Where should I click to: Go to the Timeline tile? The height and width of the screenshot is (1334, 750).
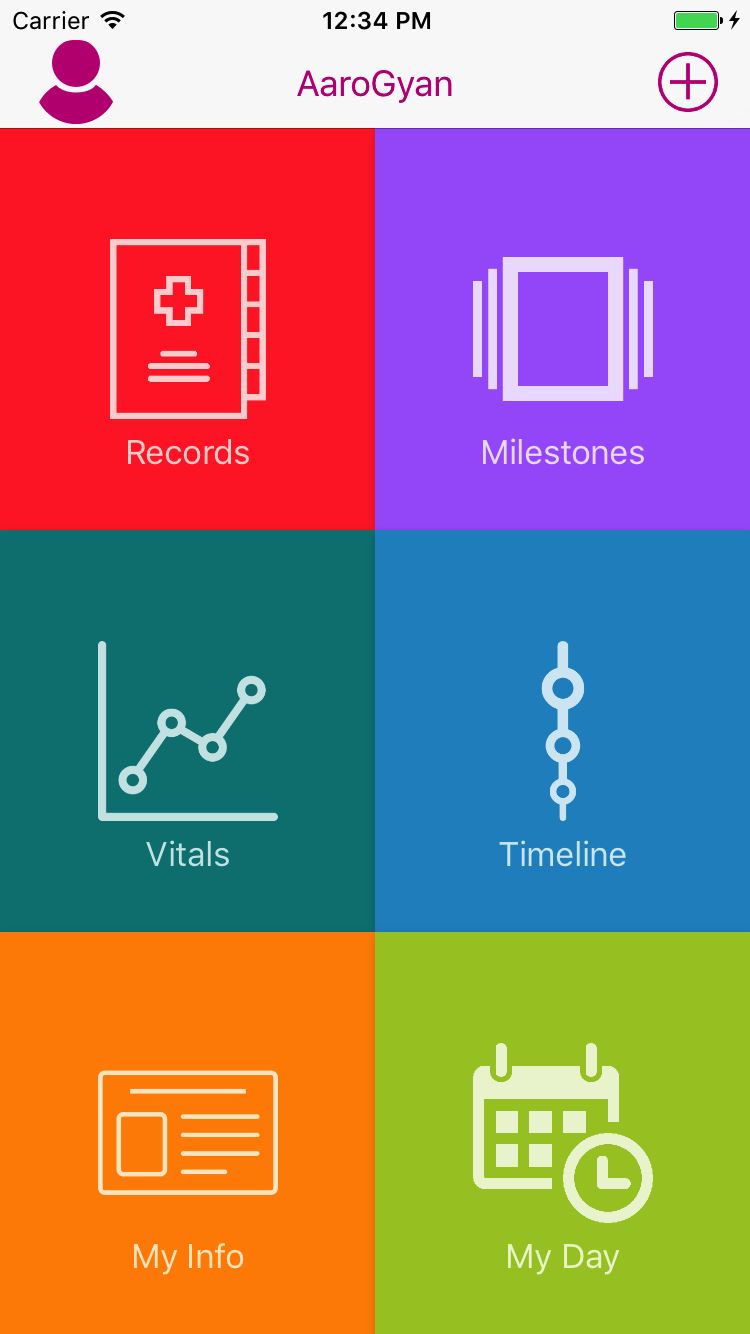tap(563, 731)
